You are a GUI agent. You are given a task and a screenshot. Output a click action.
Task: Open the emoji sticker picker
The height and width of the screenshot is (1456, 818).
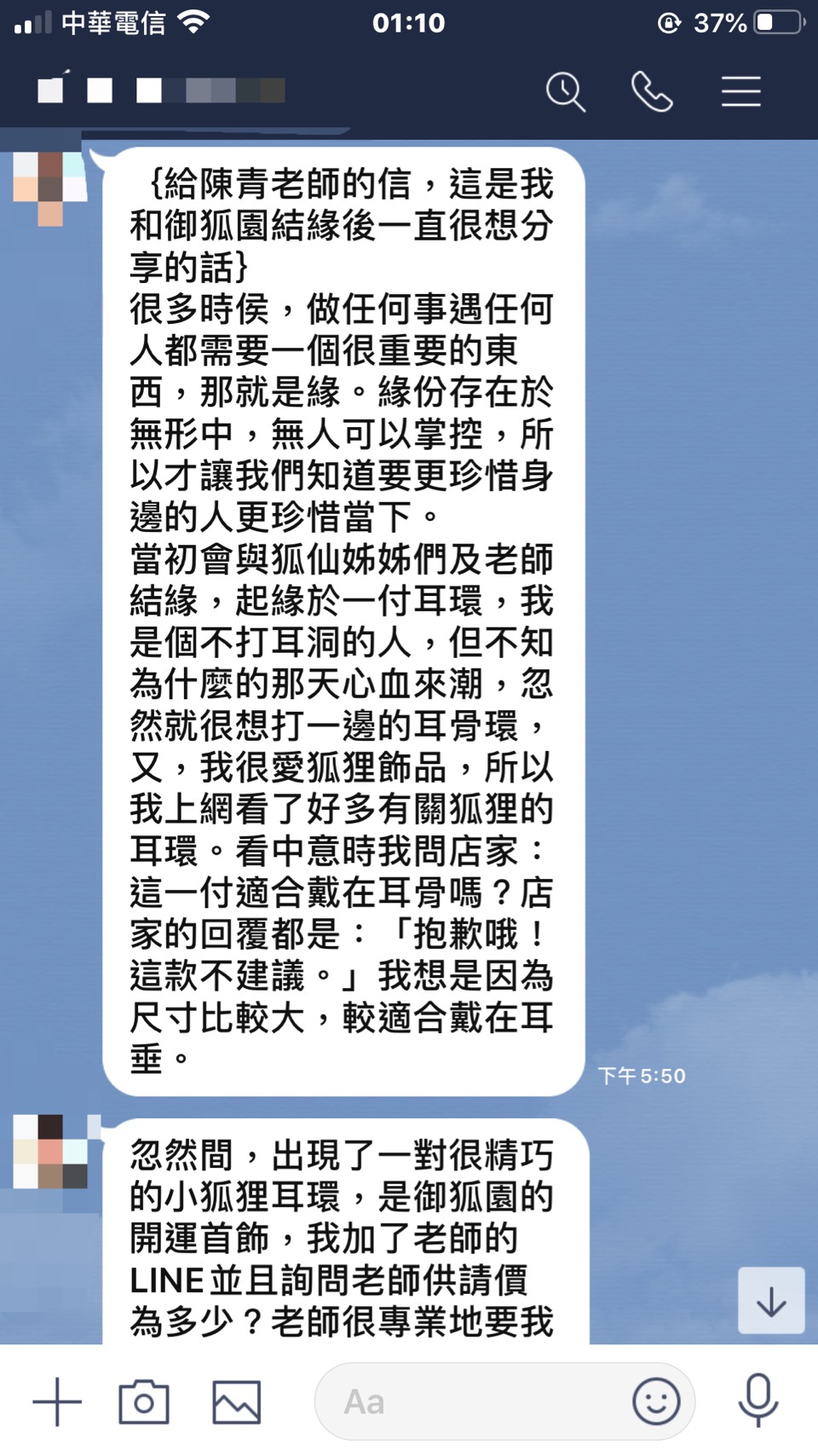(x=656, y=1401)
